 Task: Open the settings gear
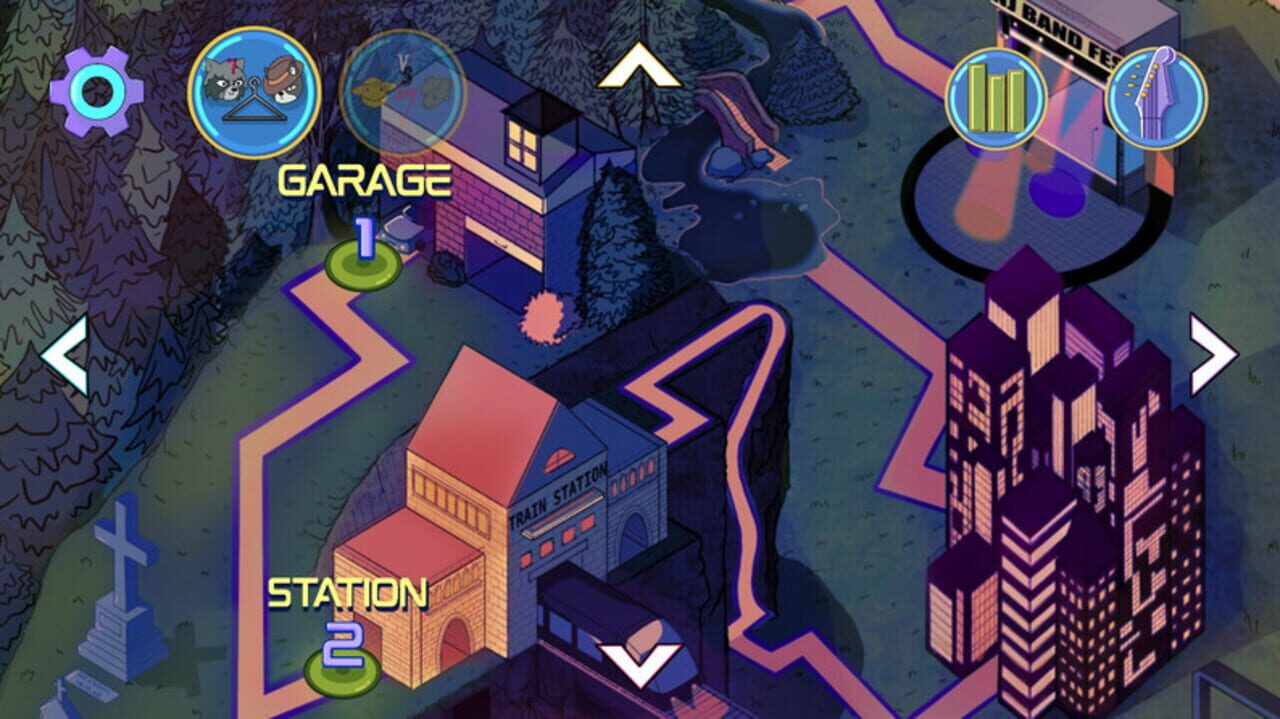pyautogui.click(x=96, y=91)
